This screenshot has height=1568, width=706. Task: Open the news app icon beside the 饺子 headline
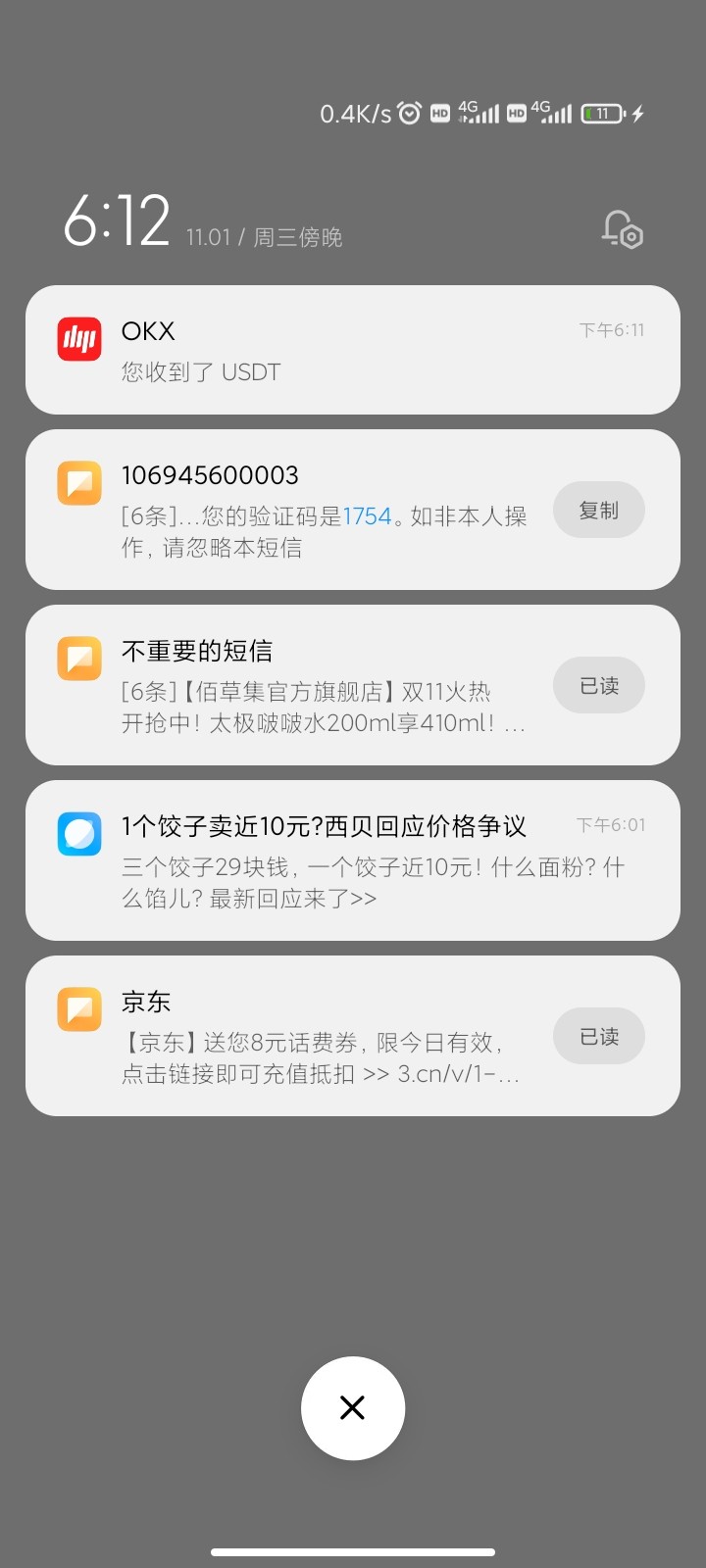[79, 834]
